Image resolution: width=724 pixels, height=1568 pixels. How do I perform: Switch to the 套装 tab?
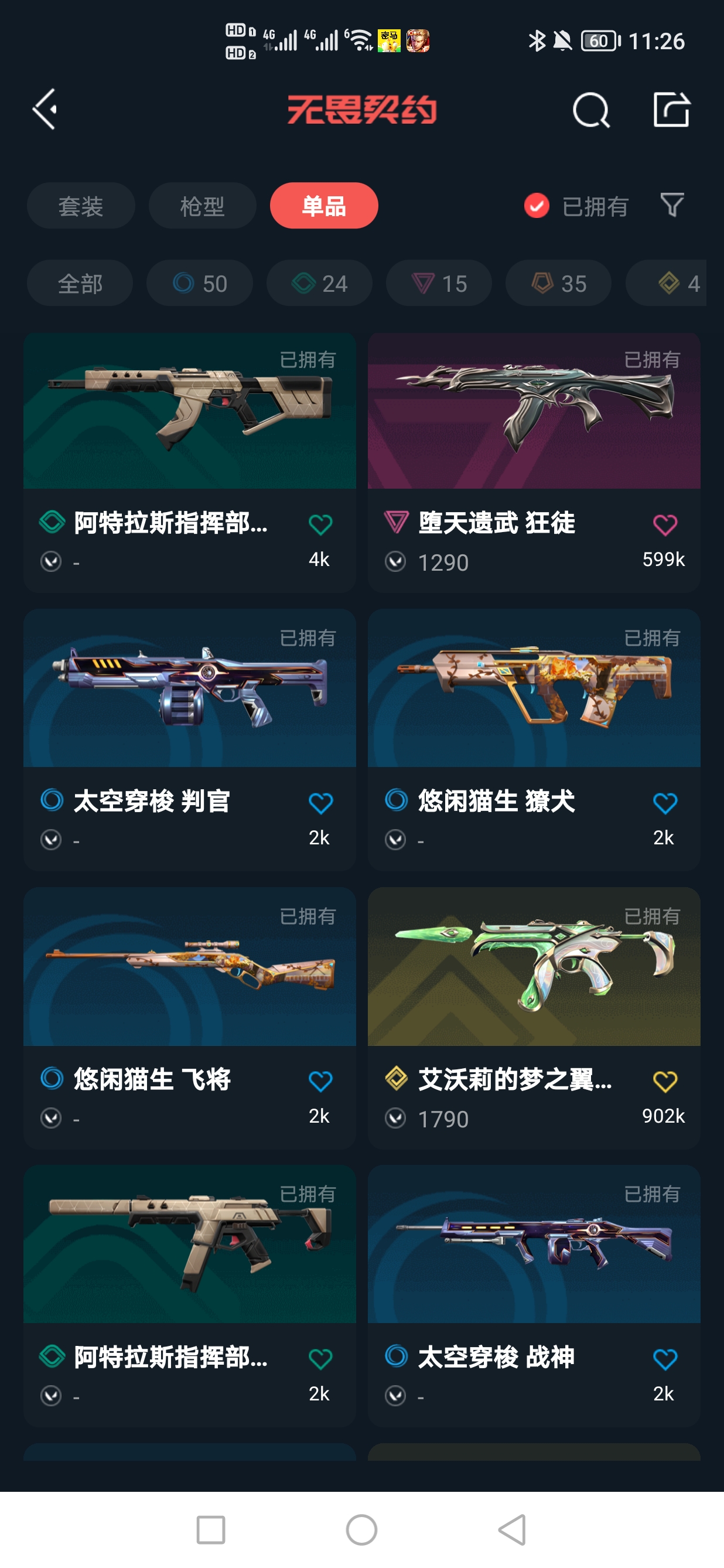click(x=80, y=206)
